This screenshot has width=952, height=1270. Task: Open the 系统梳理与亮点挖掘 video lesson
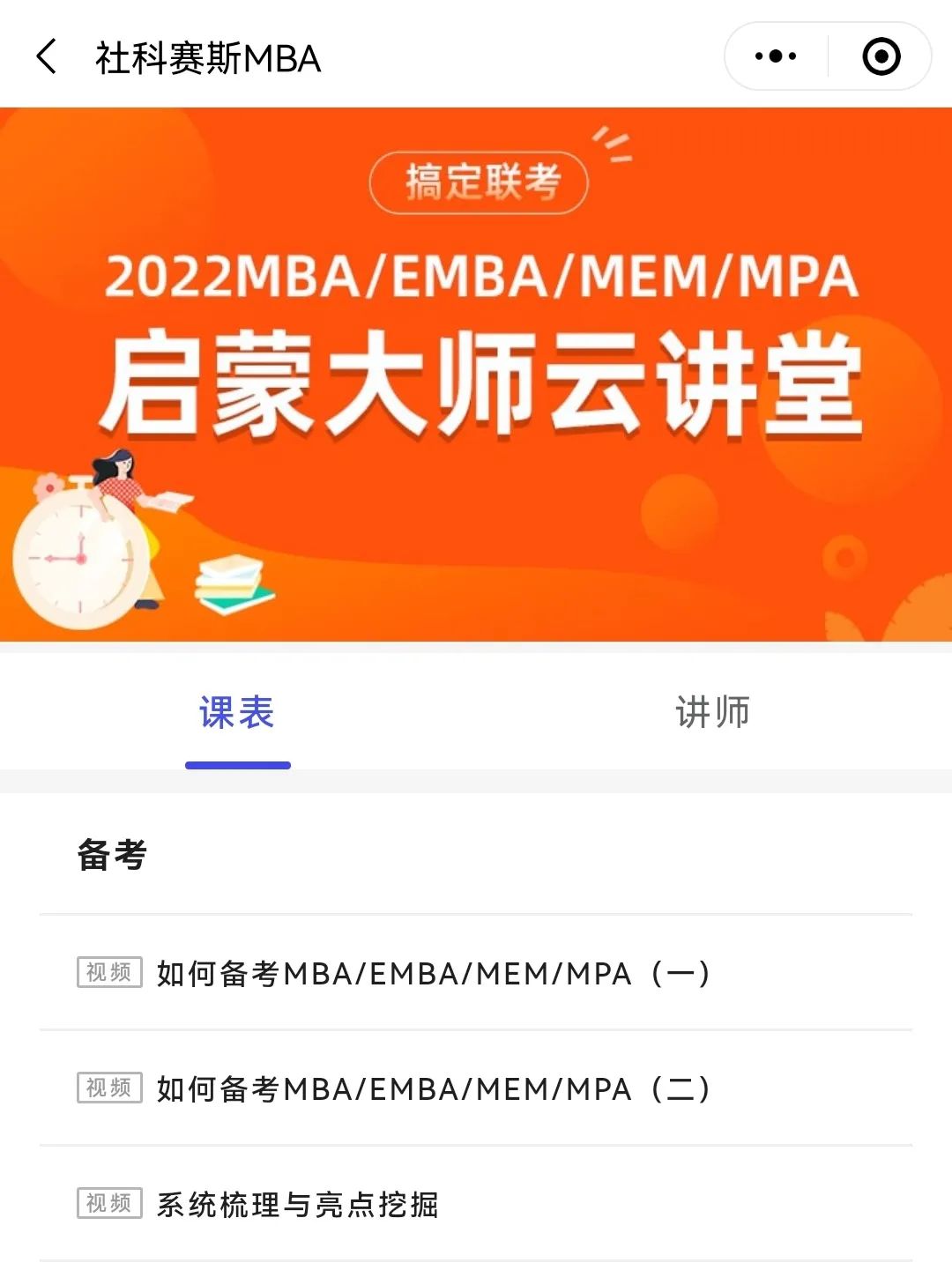(298, 1204)
